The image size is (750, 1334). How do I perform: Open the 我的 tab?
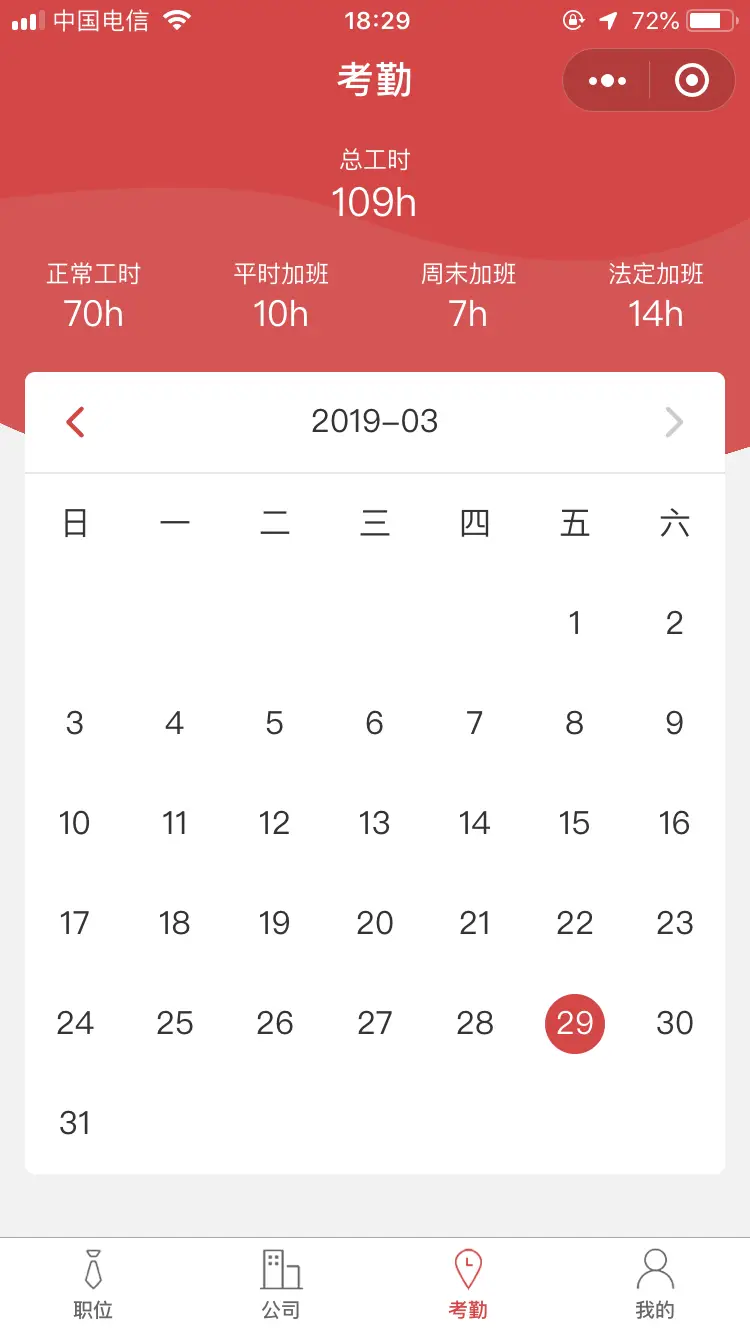[656, 1285]
